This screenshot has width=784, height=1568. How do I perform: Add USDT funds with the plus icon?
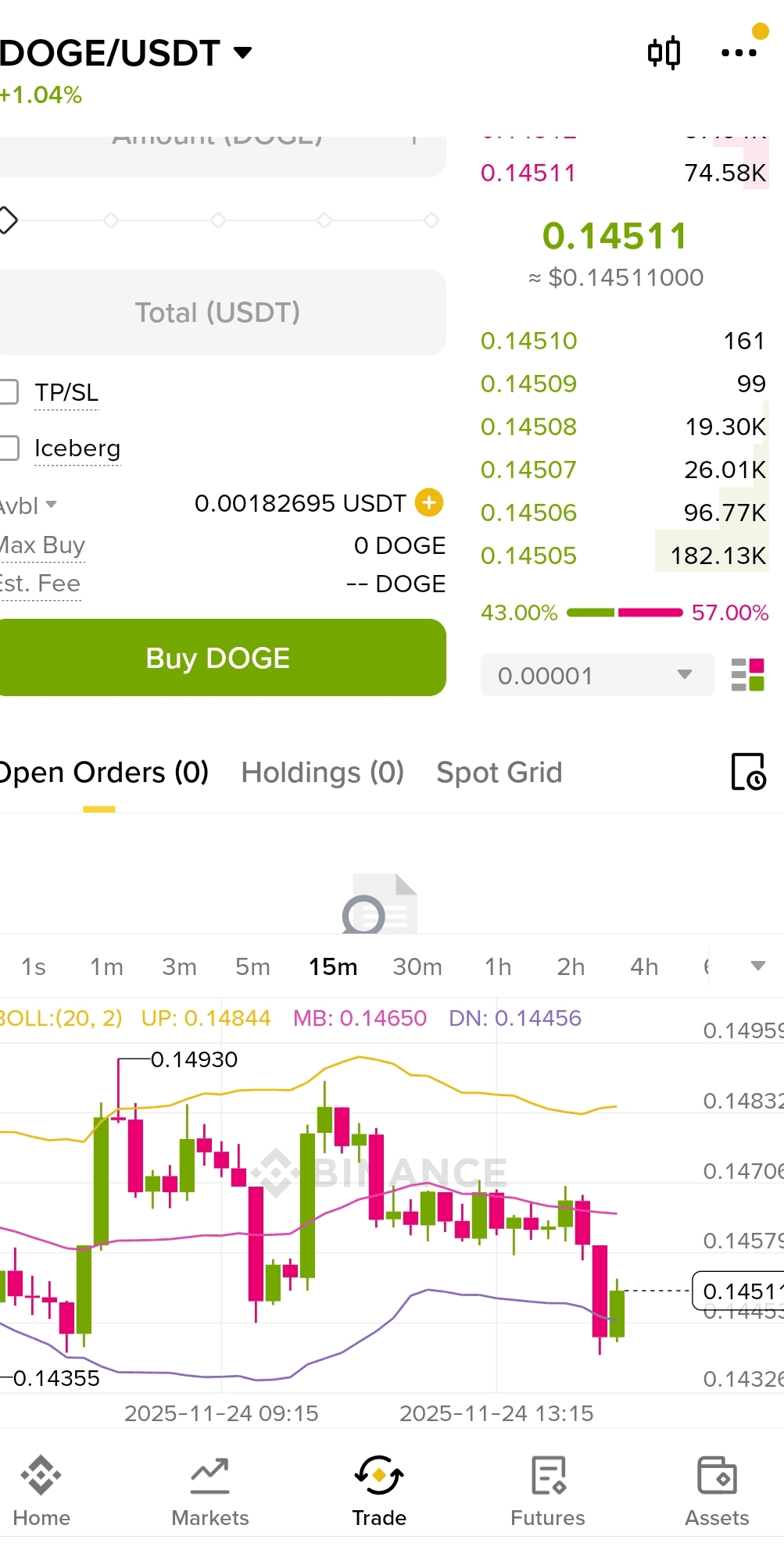pyautogui.click(x=429, y=502)
